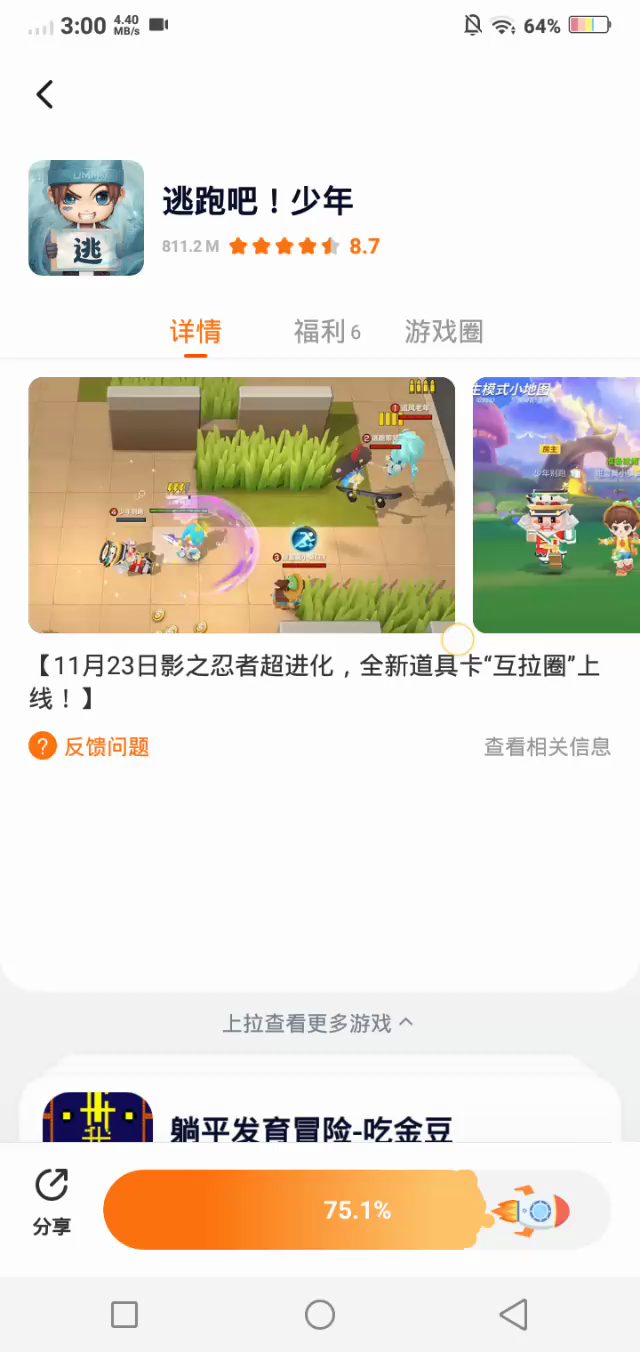Go back using the top-left arrow
Screen dimensions: 640x1352
45,95
